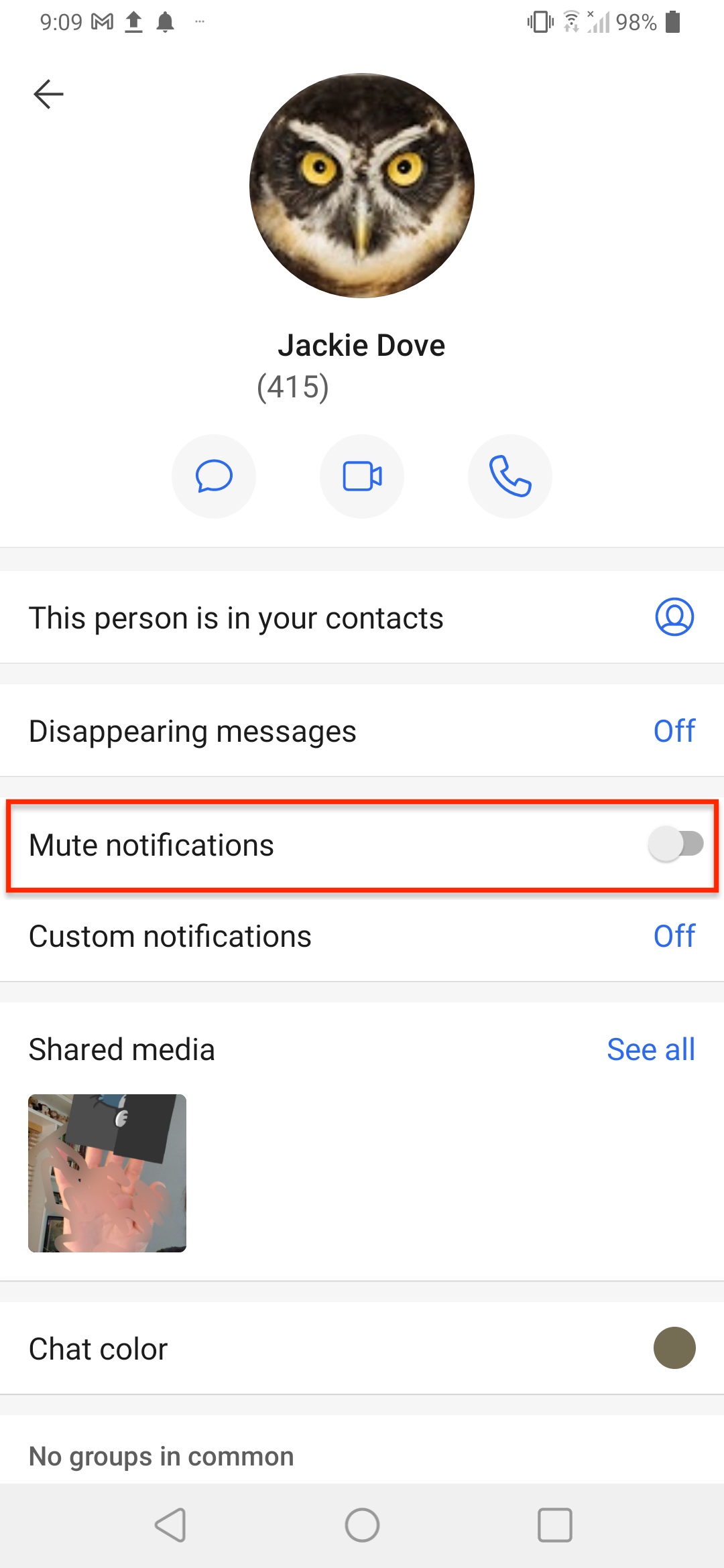The width and height of the screenshot is (724, 1568).
Task: Start a voice call with Jackie Dove
Action: [x=510, y=476]
